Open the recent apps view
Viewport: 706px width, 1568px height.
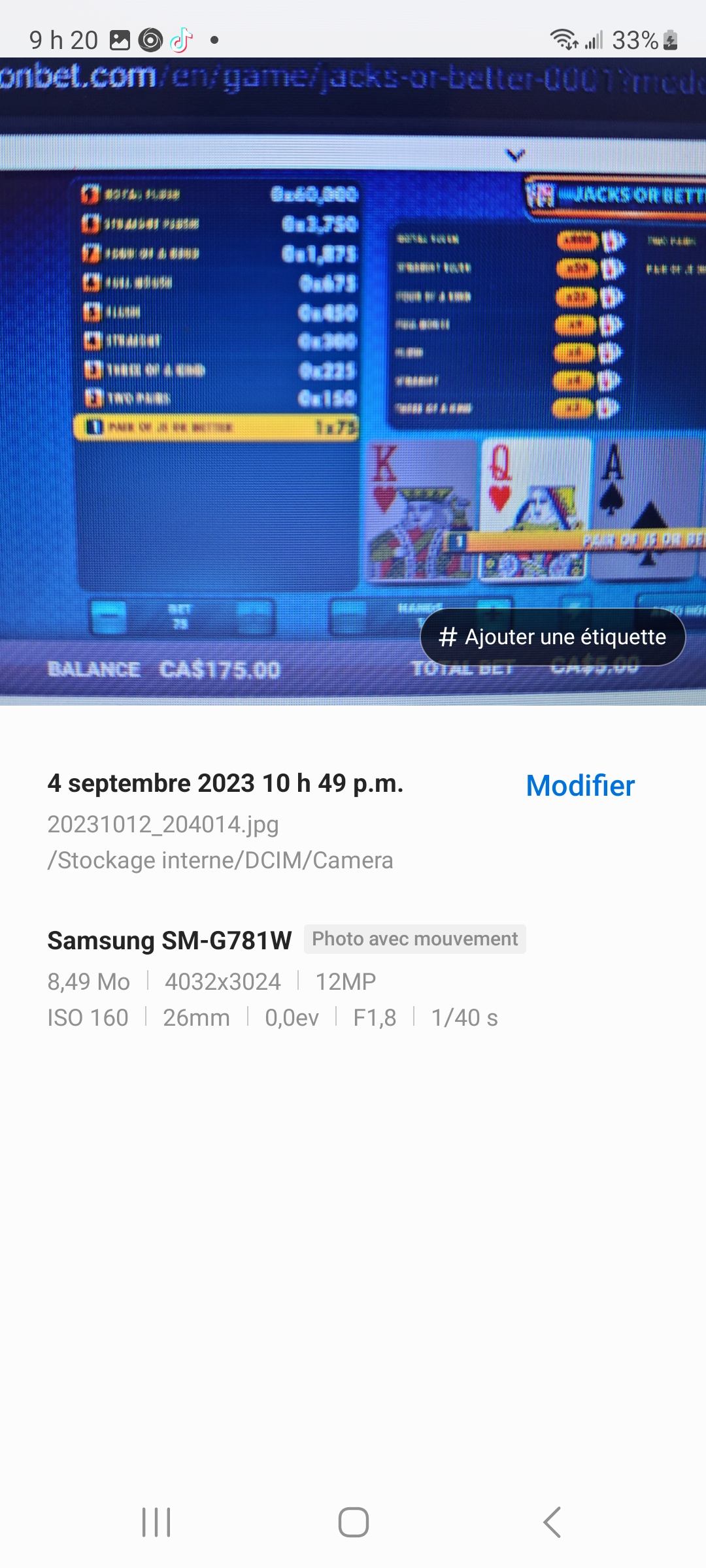pyautogui.click(x=156, y=1522)
